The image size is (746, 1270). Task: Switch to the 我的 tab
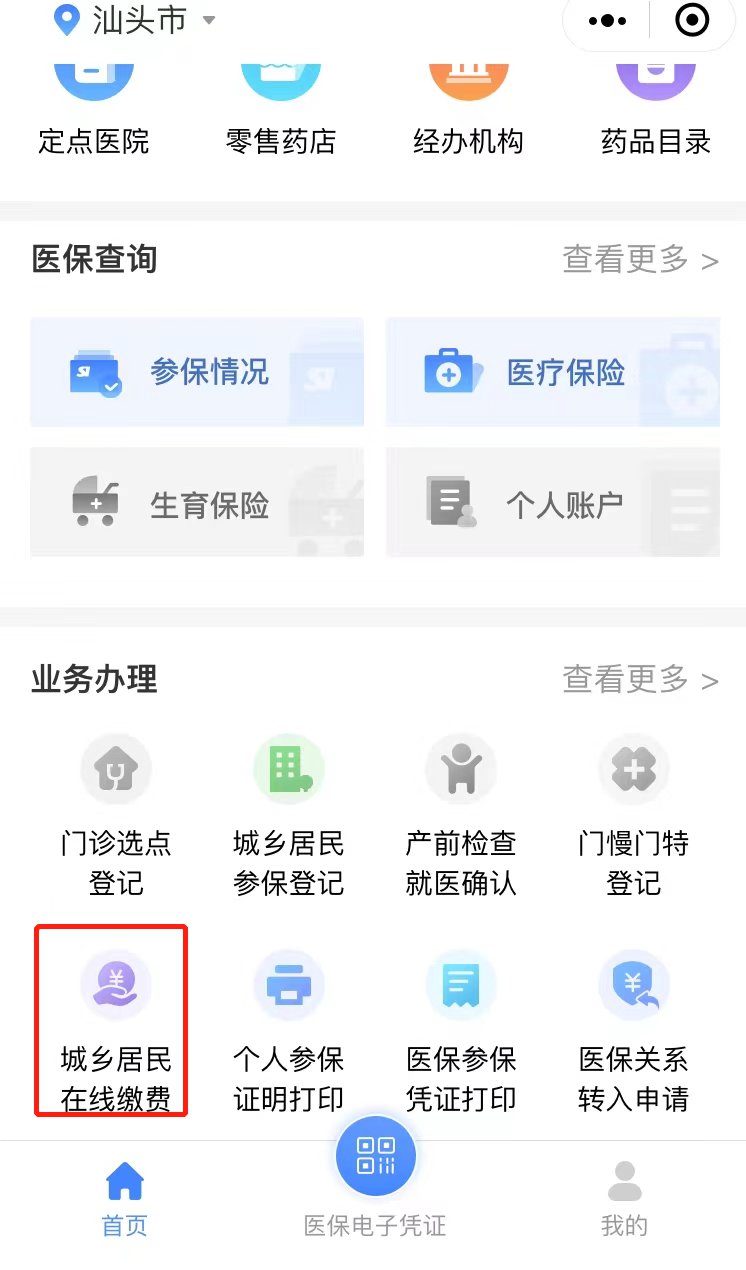pyautogui.click(x=624, y=1198)
